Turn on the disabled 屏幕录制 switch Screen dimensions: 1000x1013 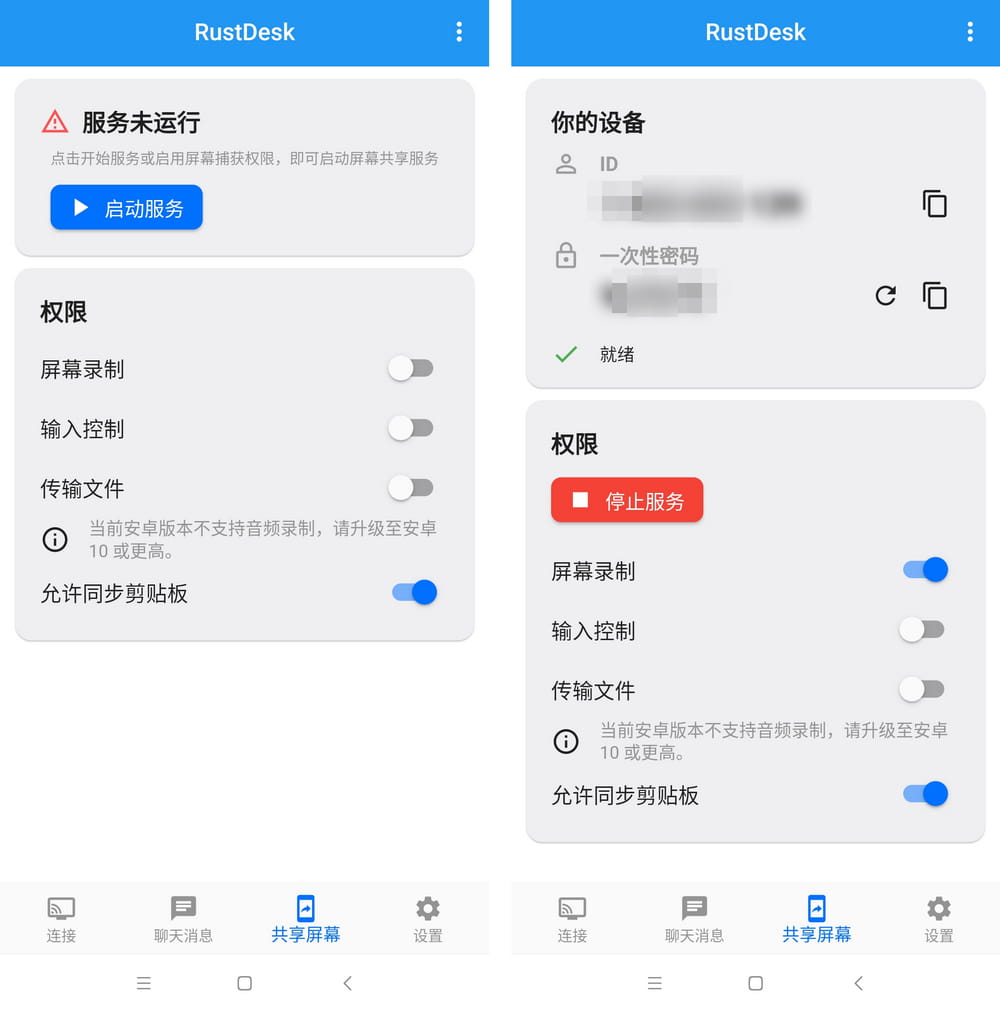[x=412, y=369]
